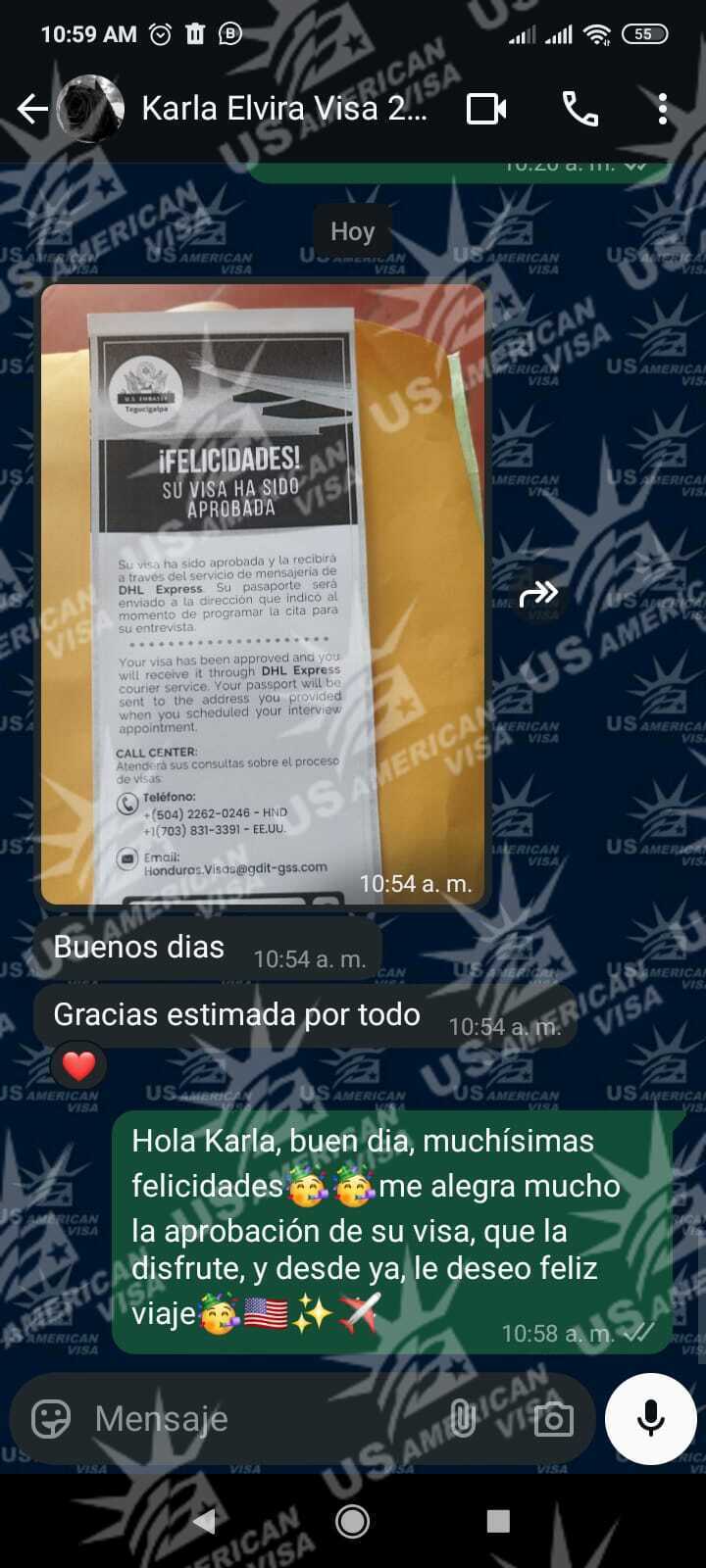Open the emoji picker
This screenshot has height=1568, width=706.
pos(51,1418)
